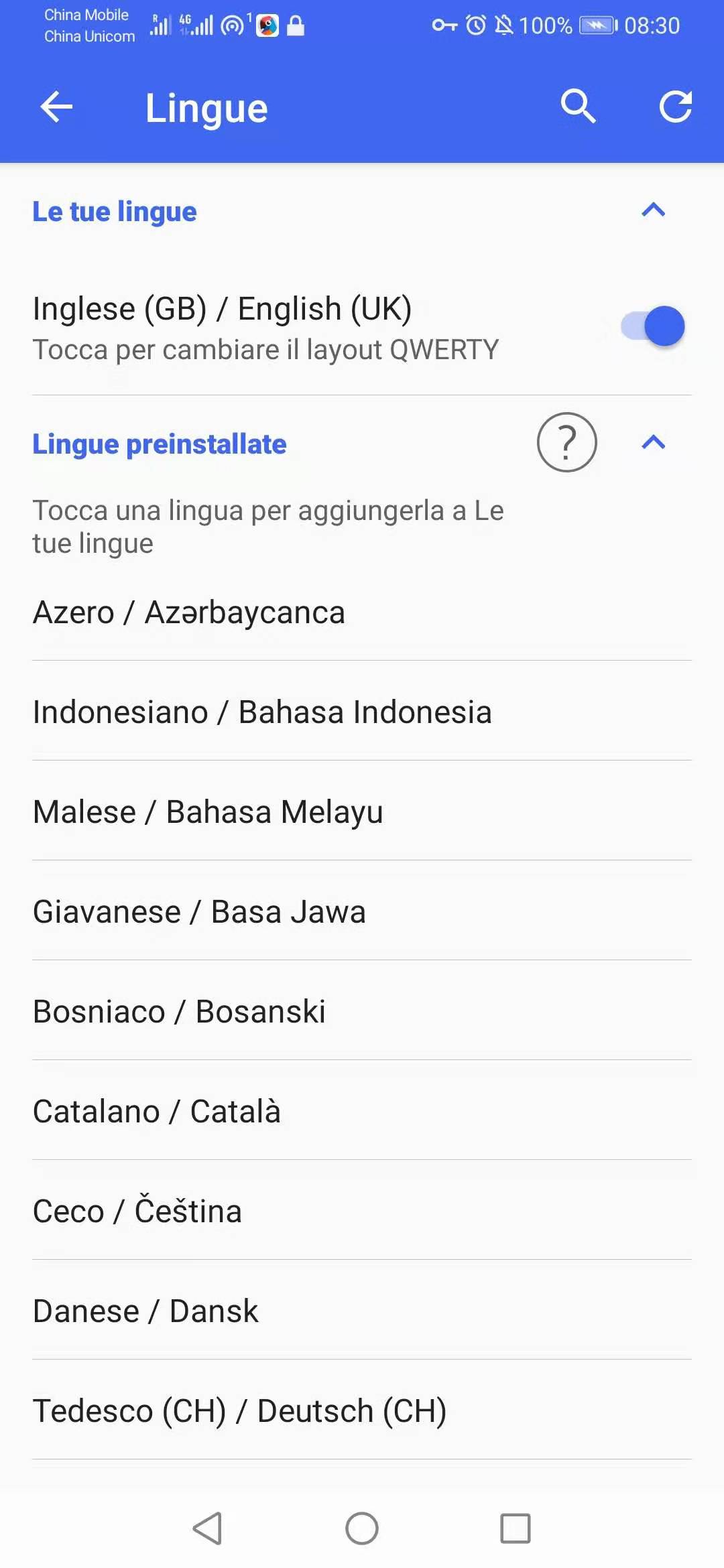The height and width of the screenshot is (1568, 724).
Task: Select Indonesiano / Bahasa Indonesia
Action: (x=362, y=712)
